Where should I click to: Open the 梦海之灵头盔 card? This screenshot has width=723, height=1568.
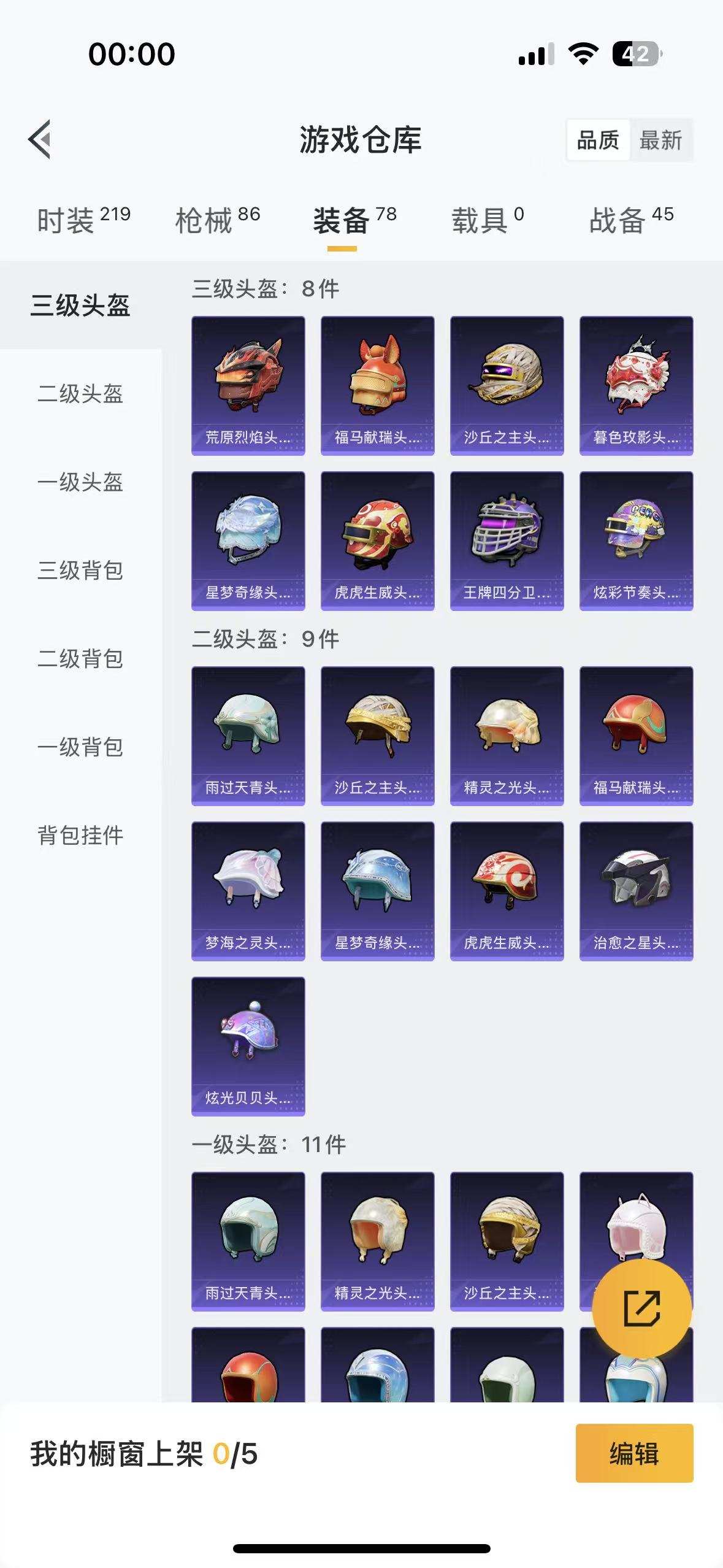pos(248,890)
